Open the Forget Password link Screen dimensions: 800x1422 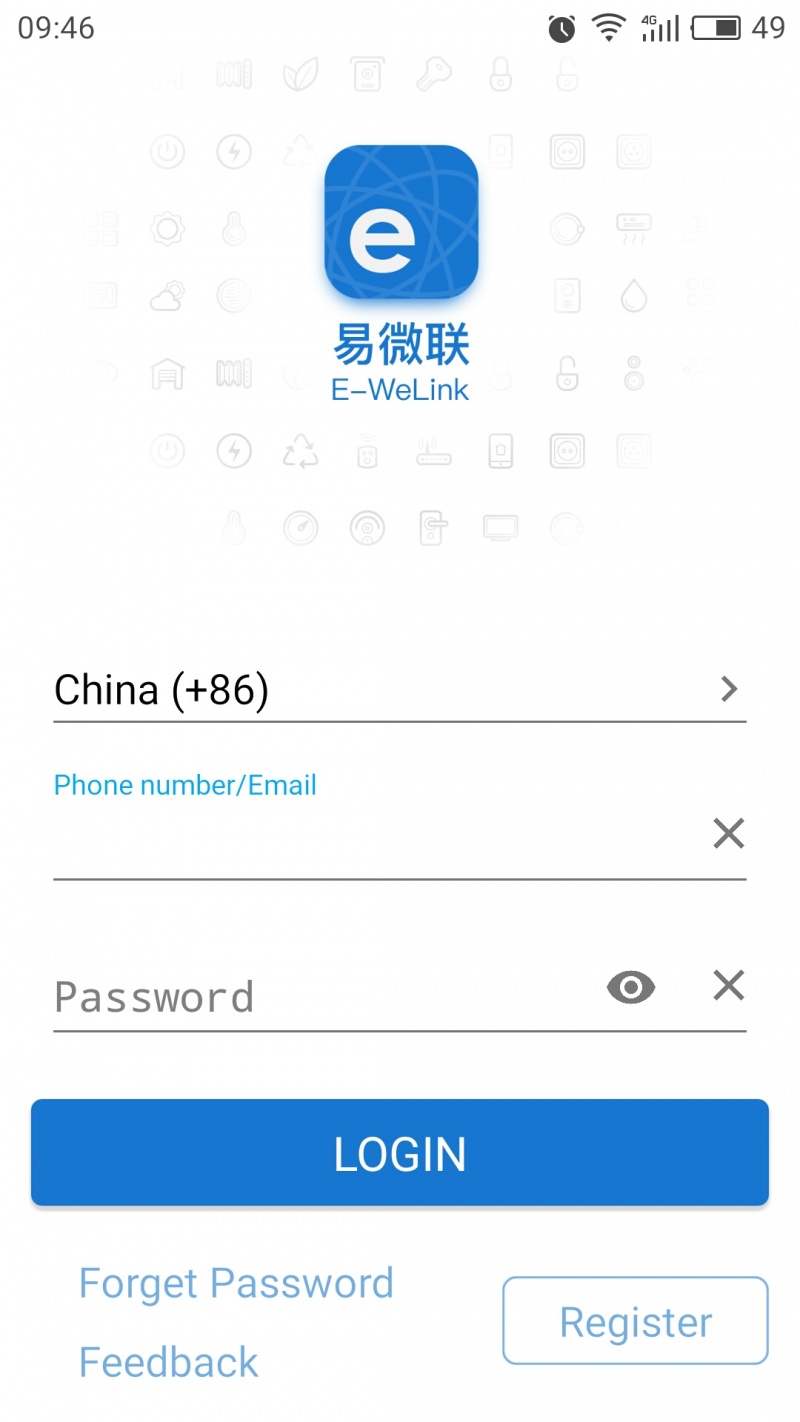click(236, 1283)
